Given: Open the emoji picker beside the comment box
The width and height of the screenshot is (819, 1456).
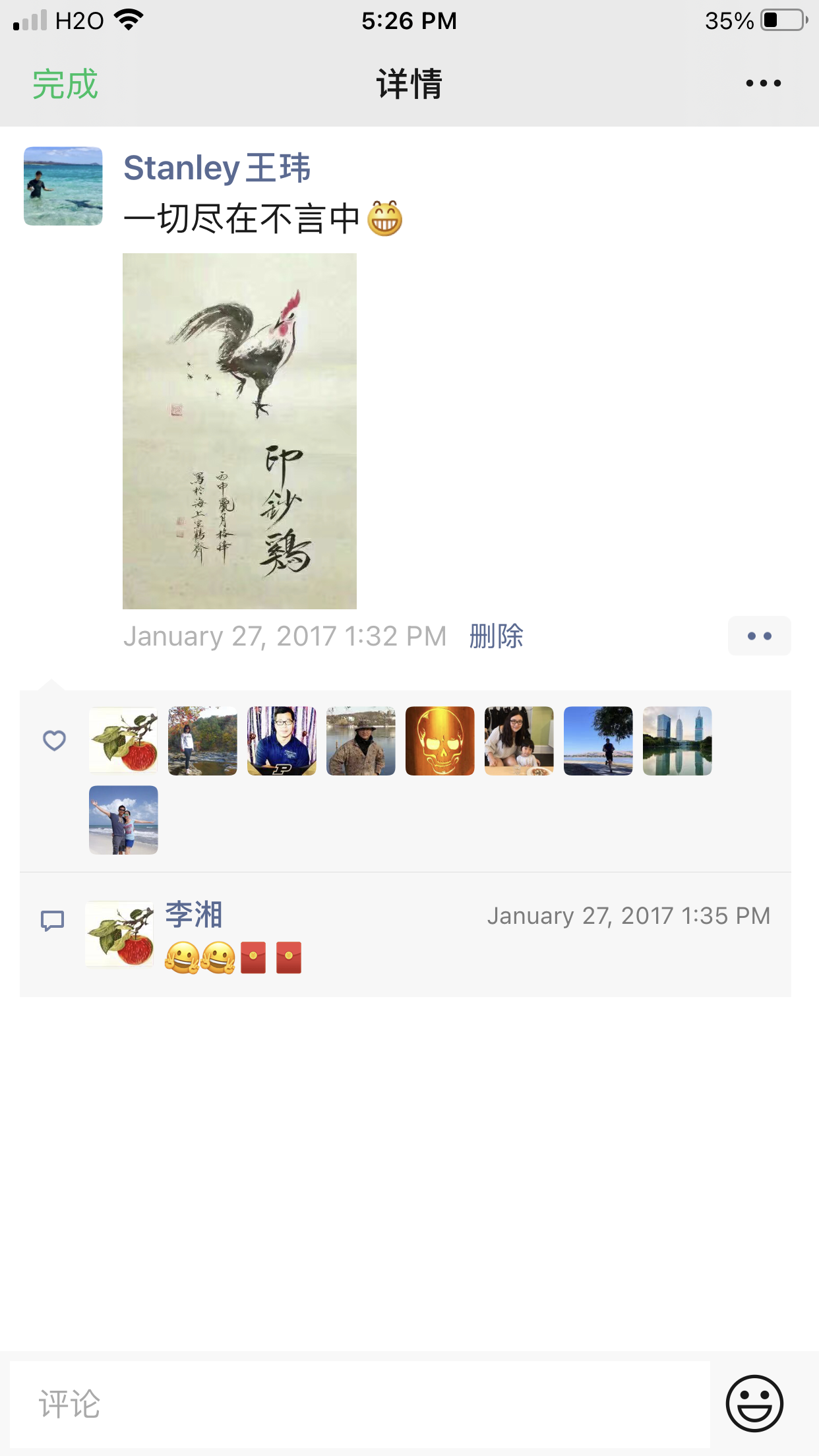Looking at the screenshot, I should point(754,1403).
